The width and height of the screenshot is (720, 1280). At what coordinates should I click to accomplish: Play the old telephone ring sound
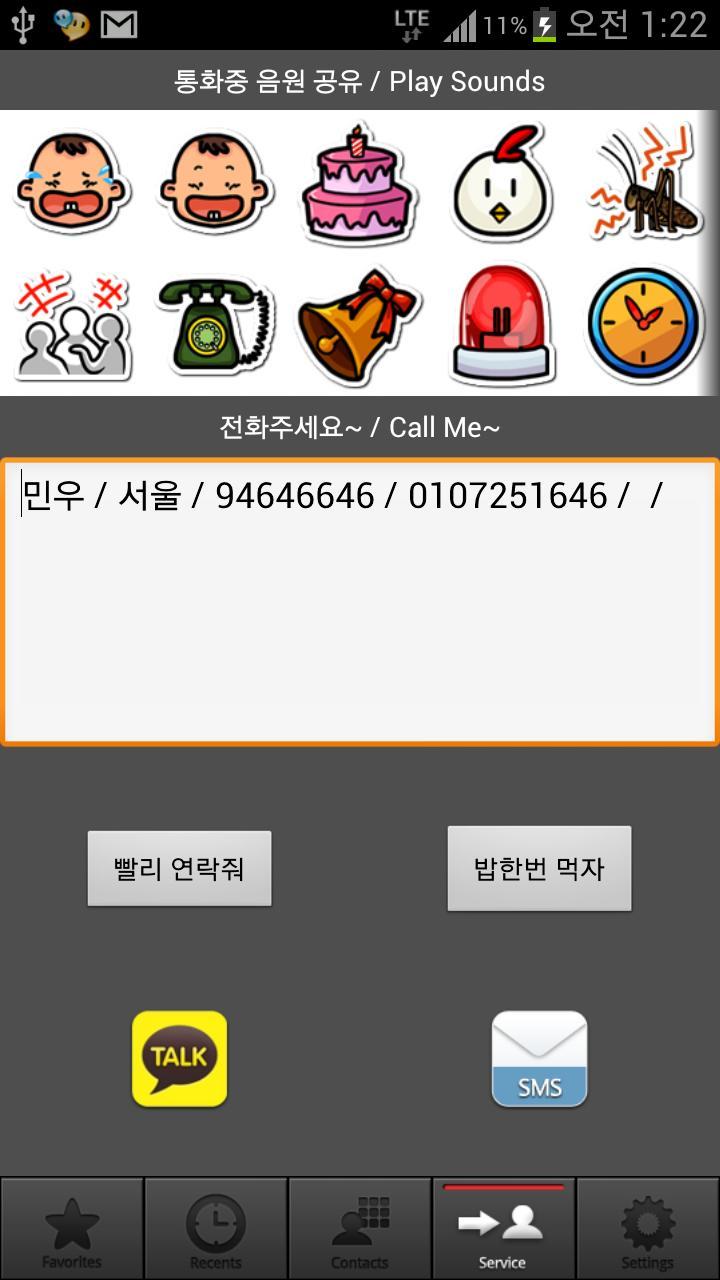(215, 326)
